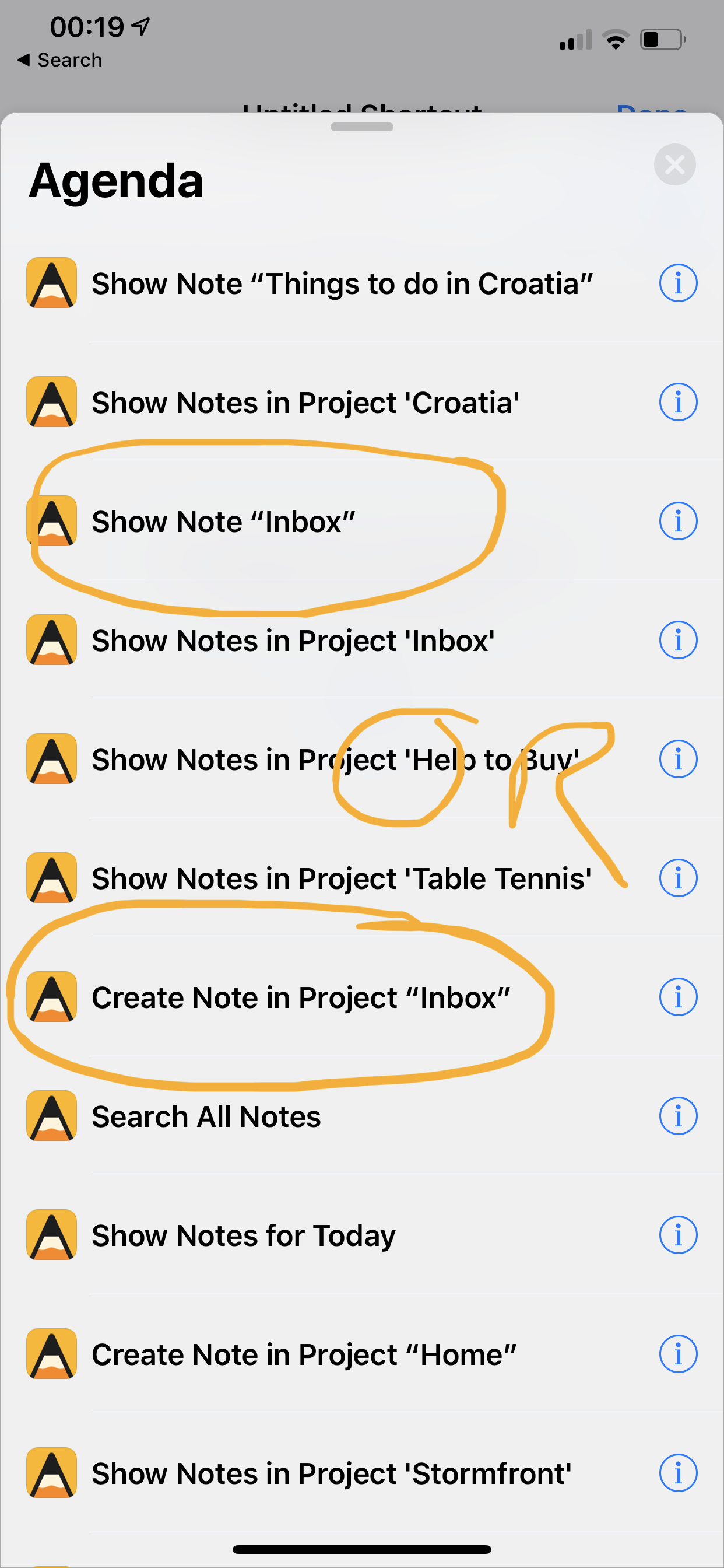Select Show Notes in Project 'Table Tennis'

(x=362, y=878)
